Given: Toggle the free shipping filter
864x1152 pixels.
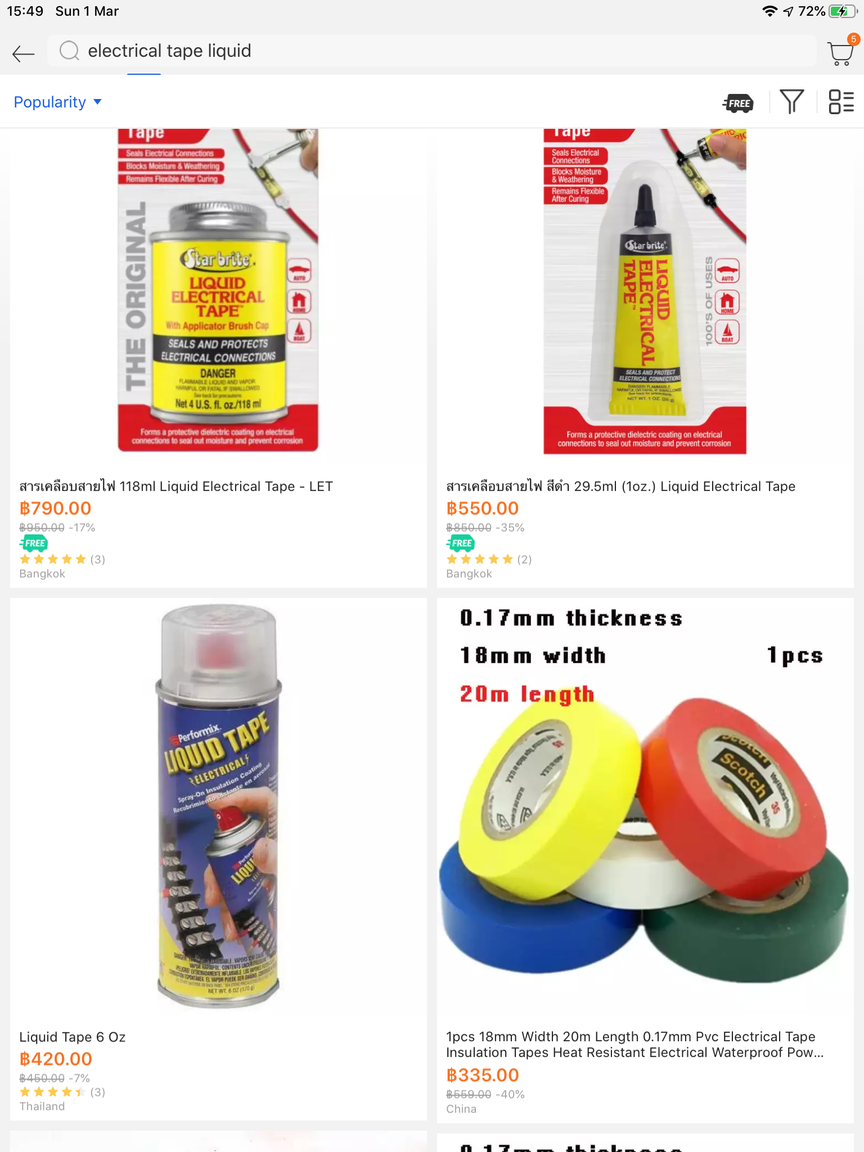Looking at the screenshot, I should 738,102.
